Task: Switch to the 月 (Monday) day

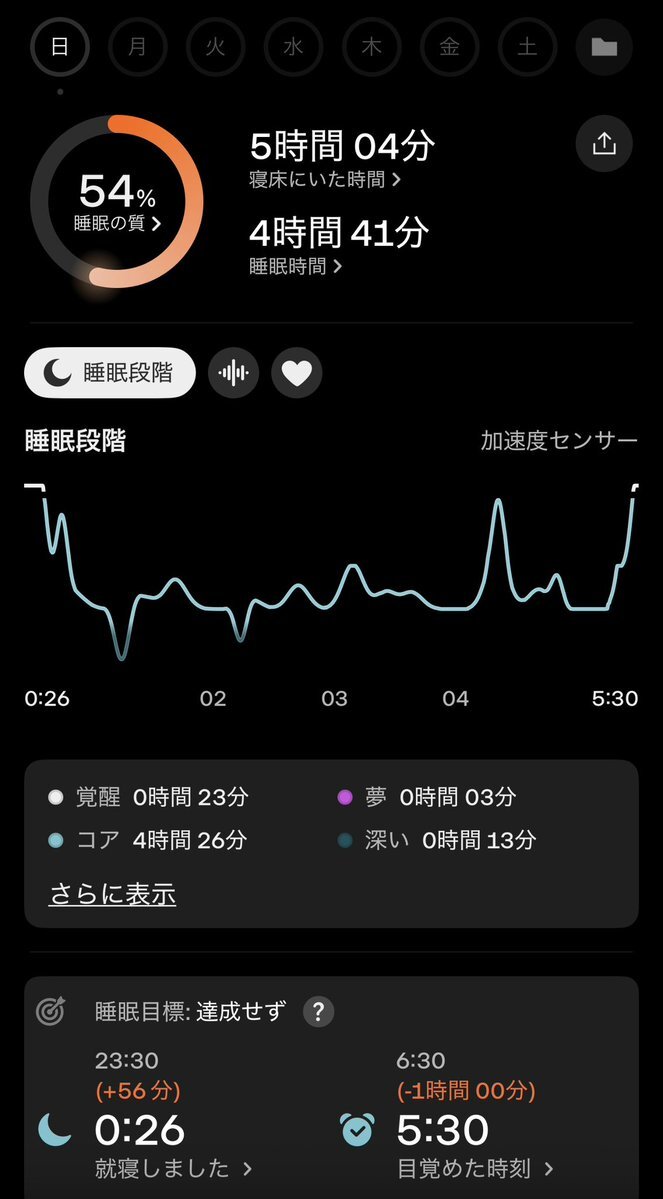Action: pos(137,47)
